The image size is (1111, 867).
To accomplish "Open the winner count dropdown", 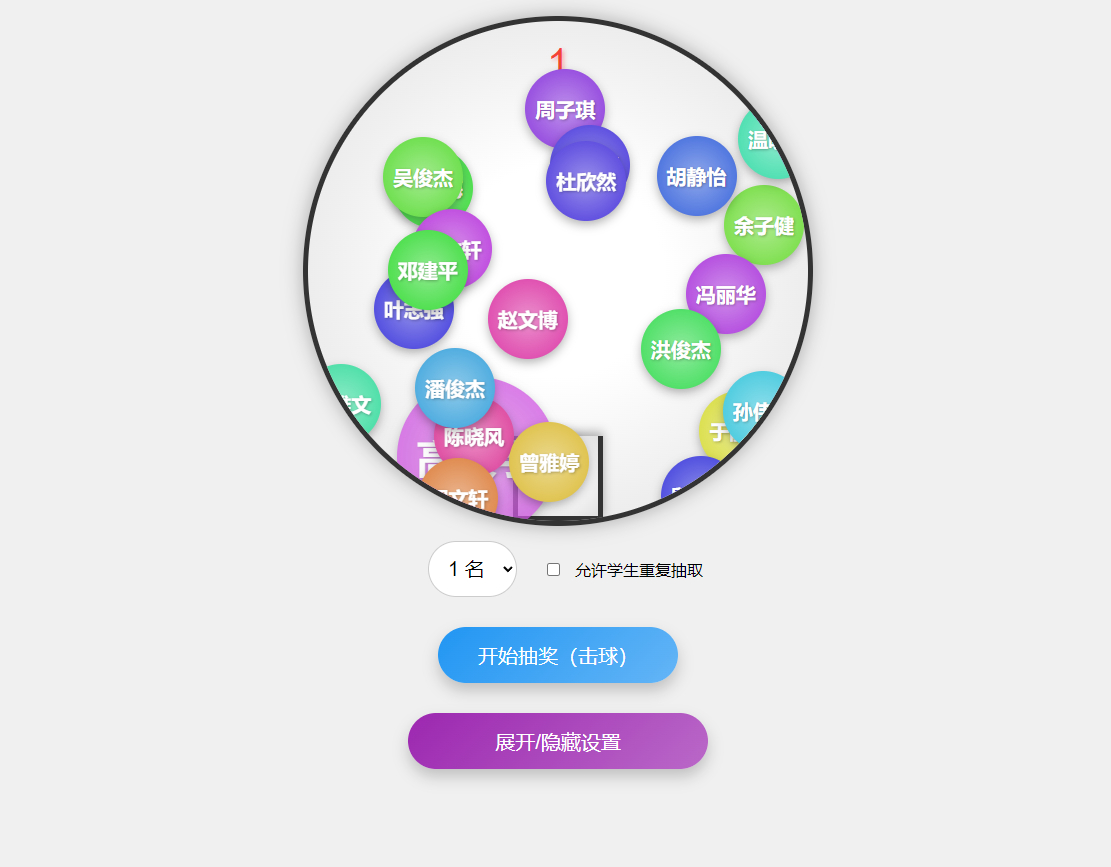I will (472, 569).
